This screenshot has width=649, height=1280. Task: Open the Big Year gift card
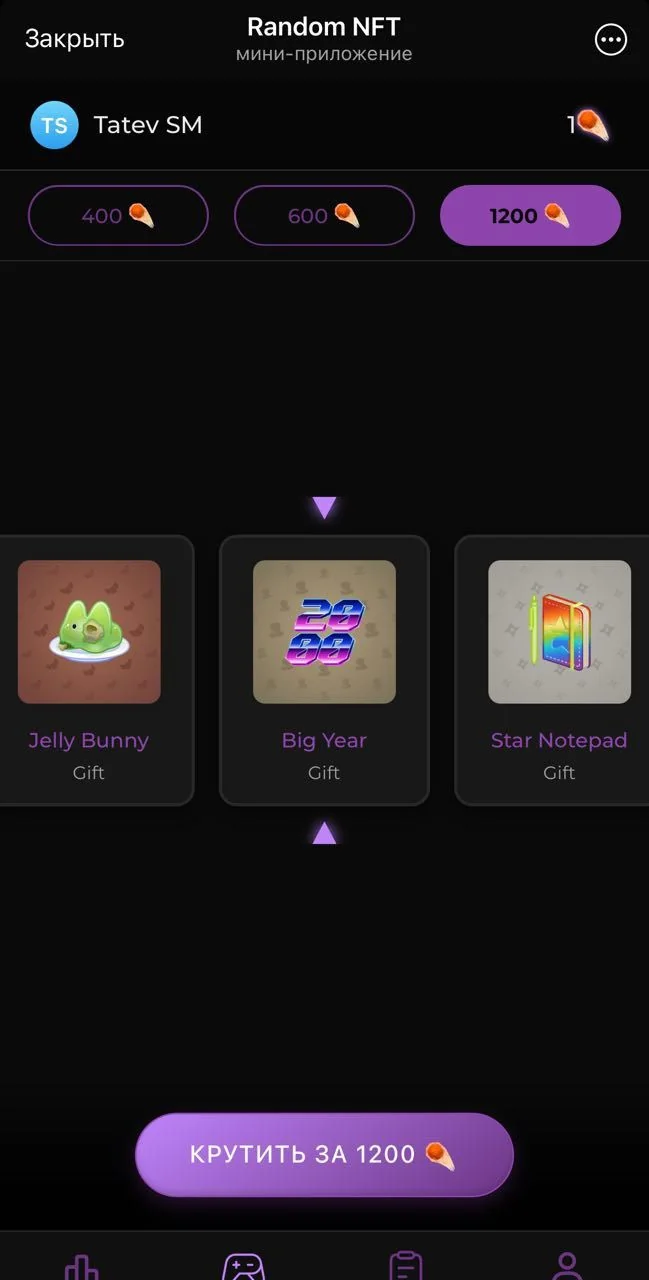click(x=324, y=670)
